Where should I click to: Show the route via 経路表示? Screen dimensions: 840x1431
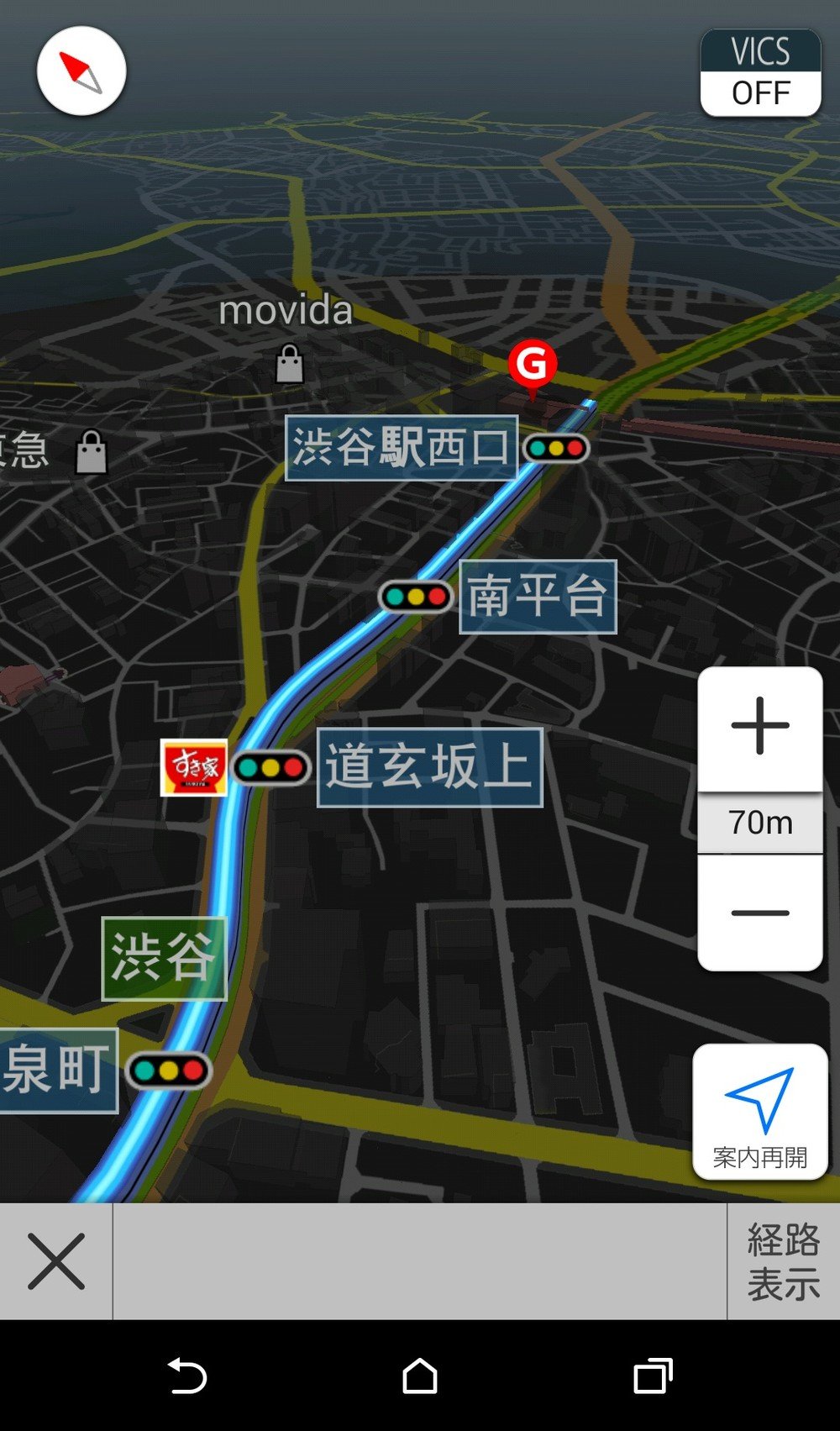(783, 1261)
